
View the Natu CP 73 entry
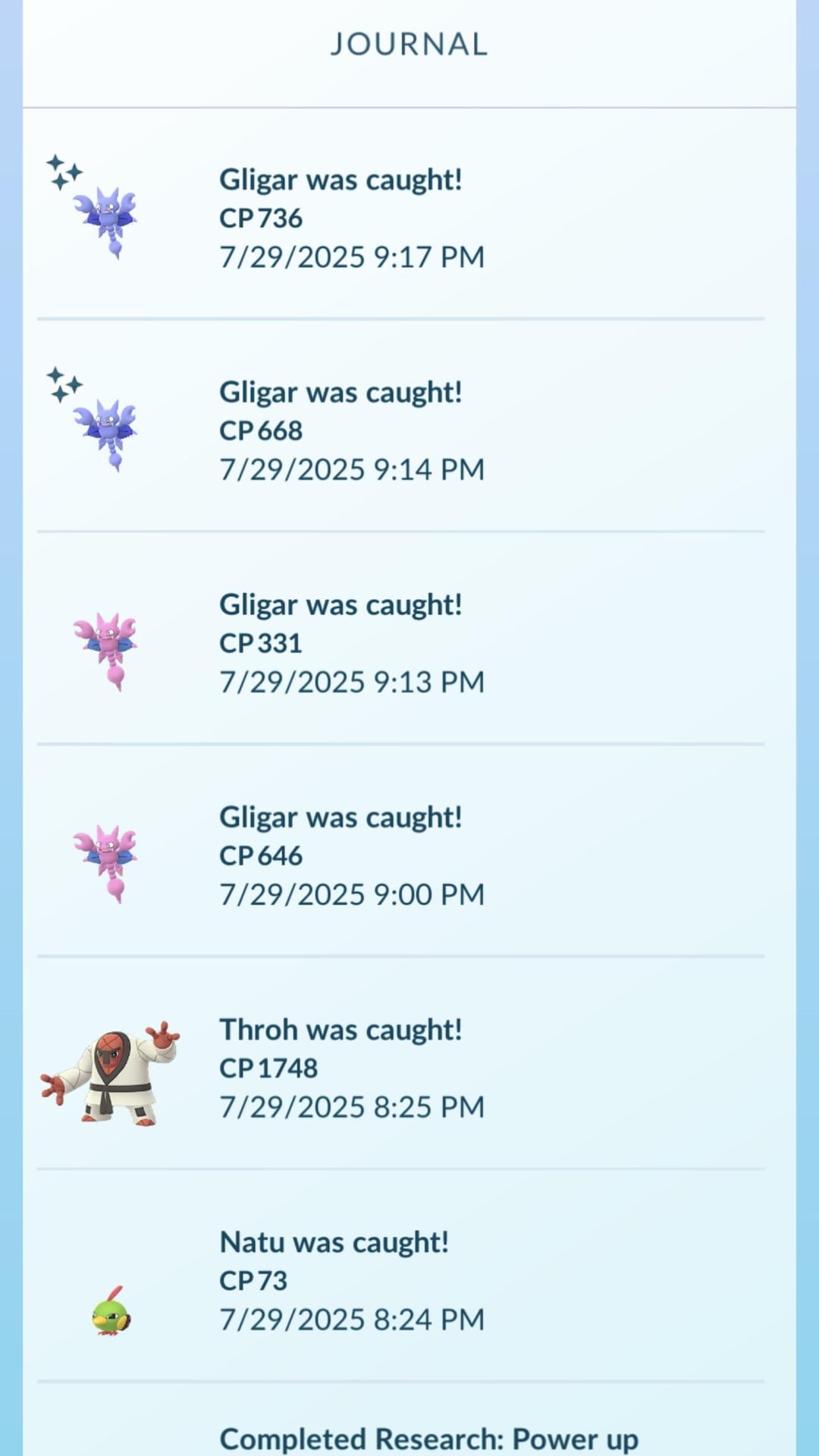pyautogui.click(x=401, y=1275)
